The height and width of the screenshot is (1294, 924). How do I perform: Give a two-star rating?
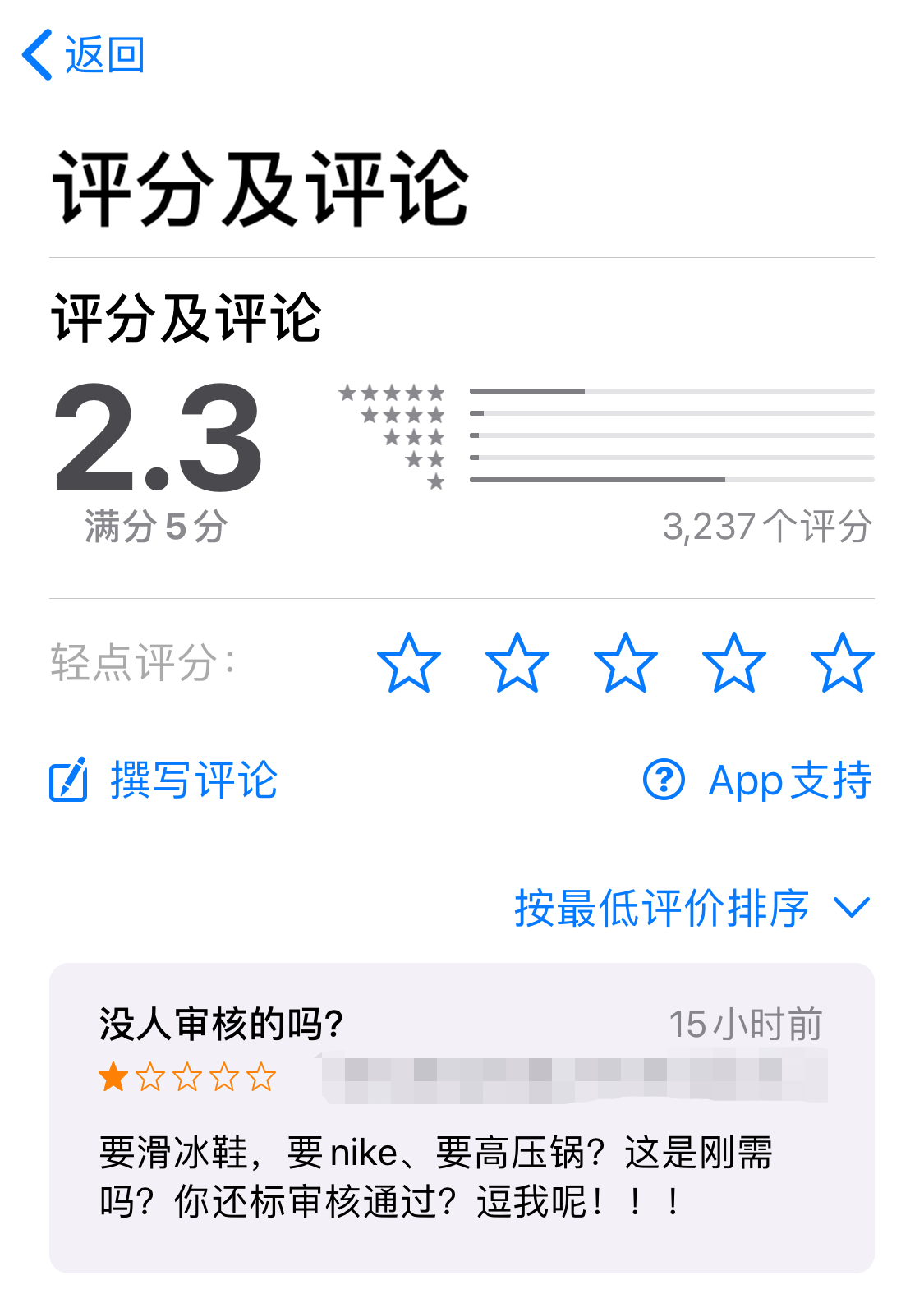517,663
